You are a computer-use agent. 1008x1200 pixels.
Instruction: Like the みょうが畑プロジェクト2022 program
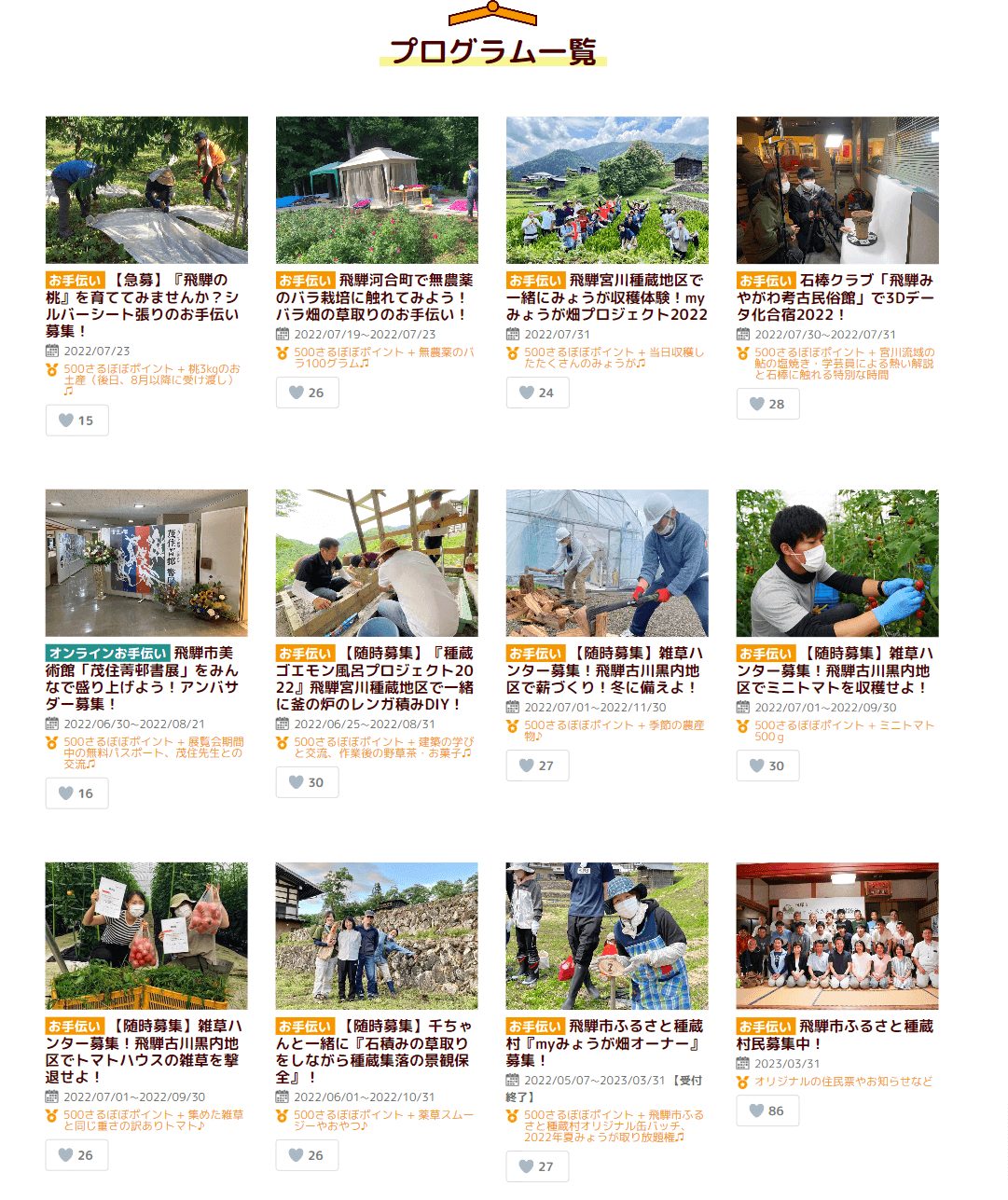[x=537, y=393]
